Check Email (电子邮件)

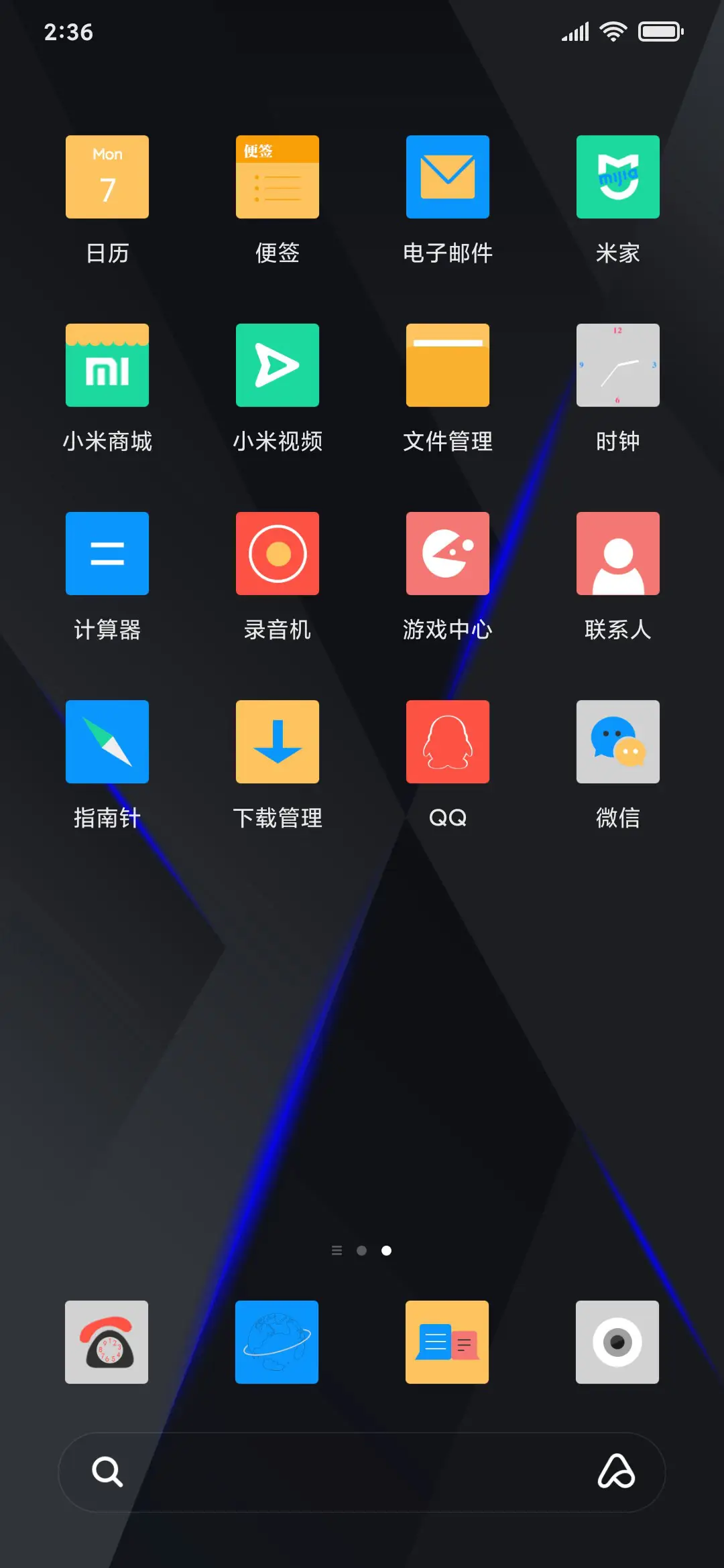[x=447, y=177]
